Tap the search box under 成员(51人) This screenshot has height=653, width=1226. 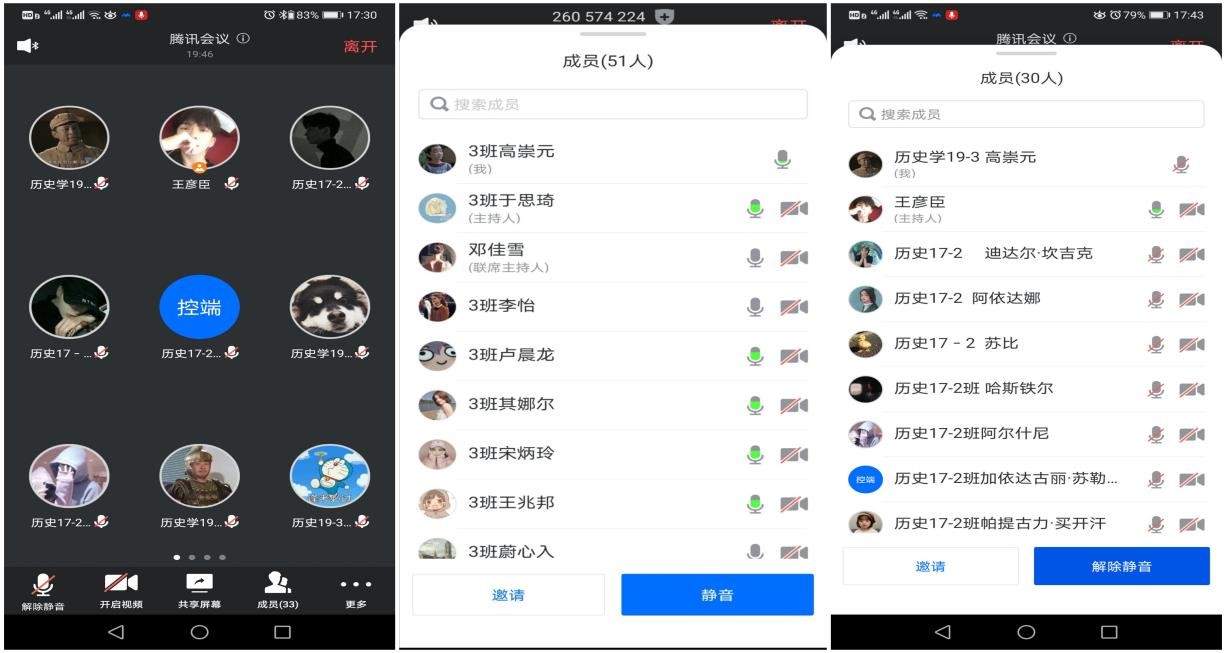tap(612, 104)
